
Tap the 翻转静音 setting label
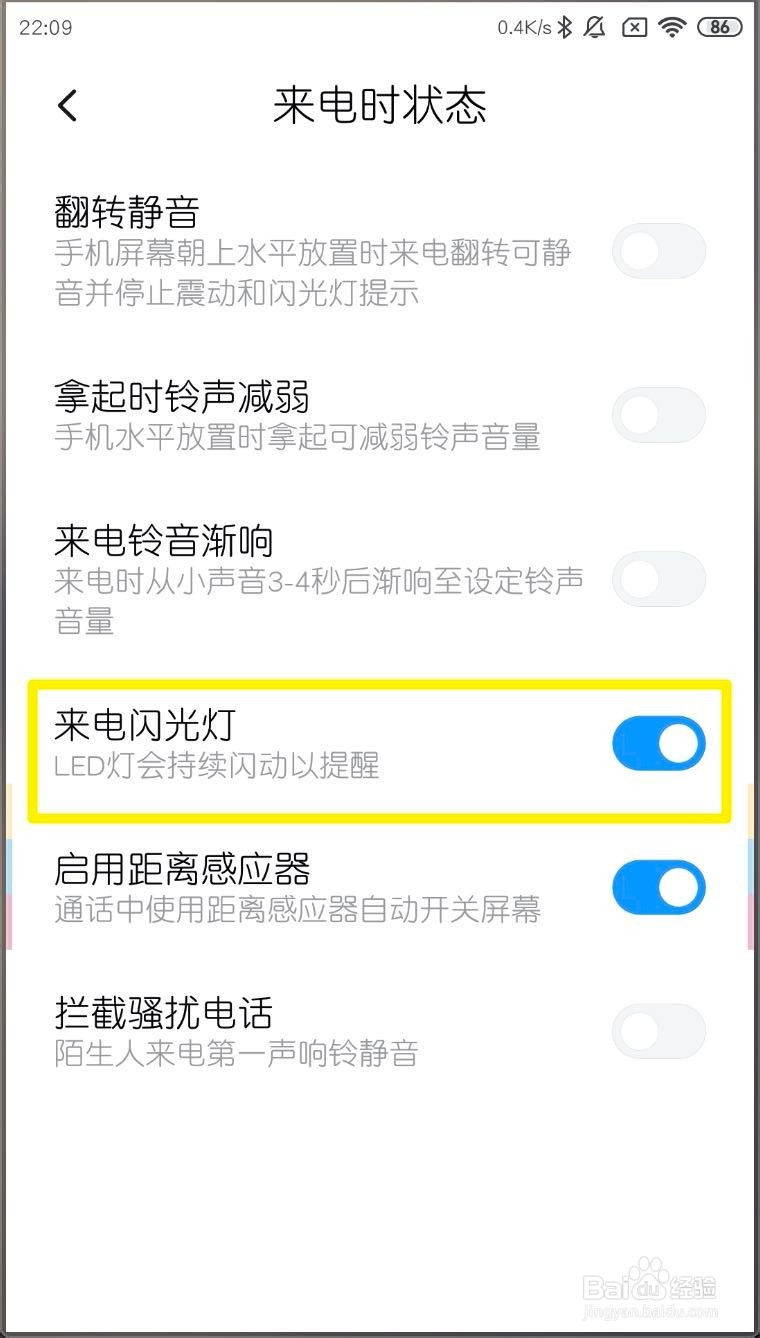point(127,213)
